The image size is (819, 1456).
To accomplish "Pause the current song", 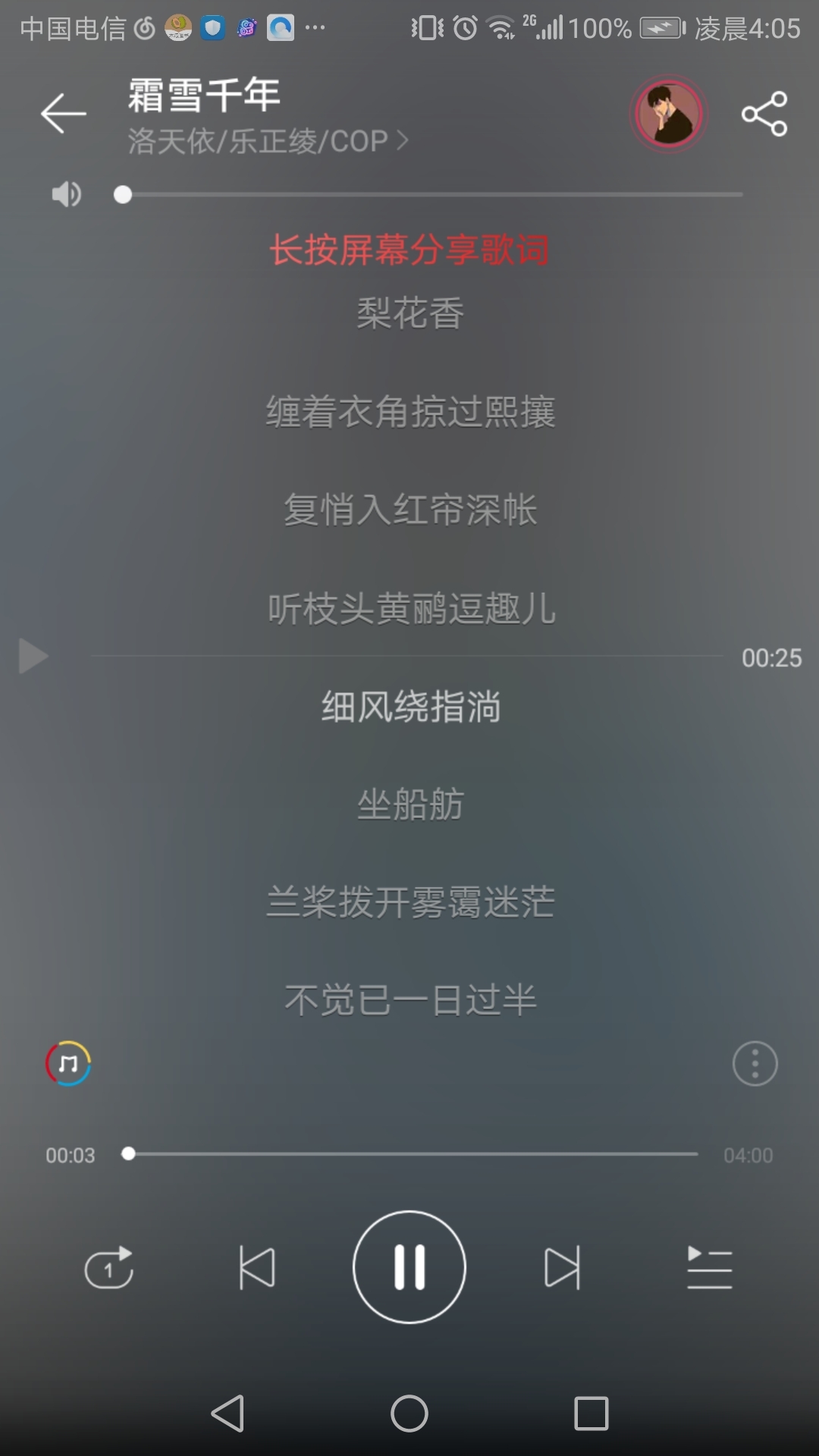I will (x=409, y=1267).
